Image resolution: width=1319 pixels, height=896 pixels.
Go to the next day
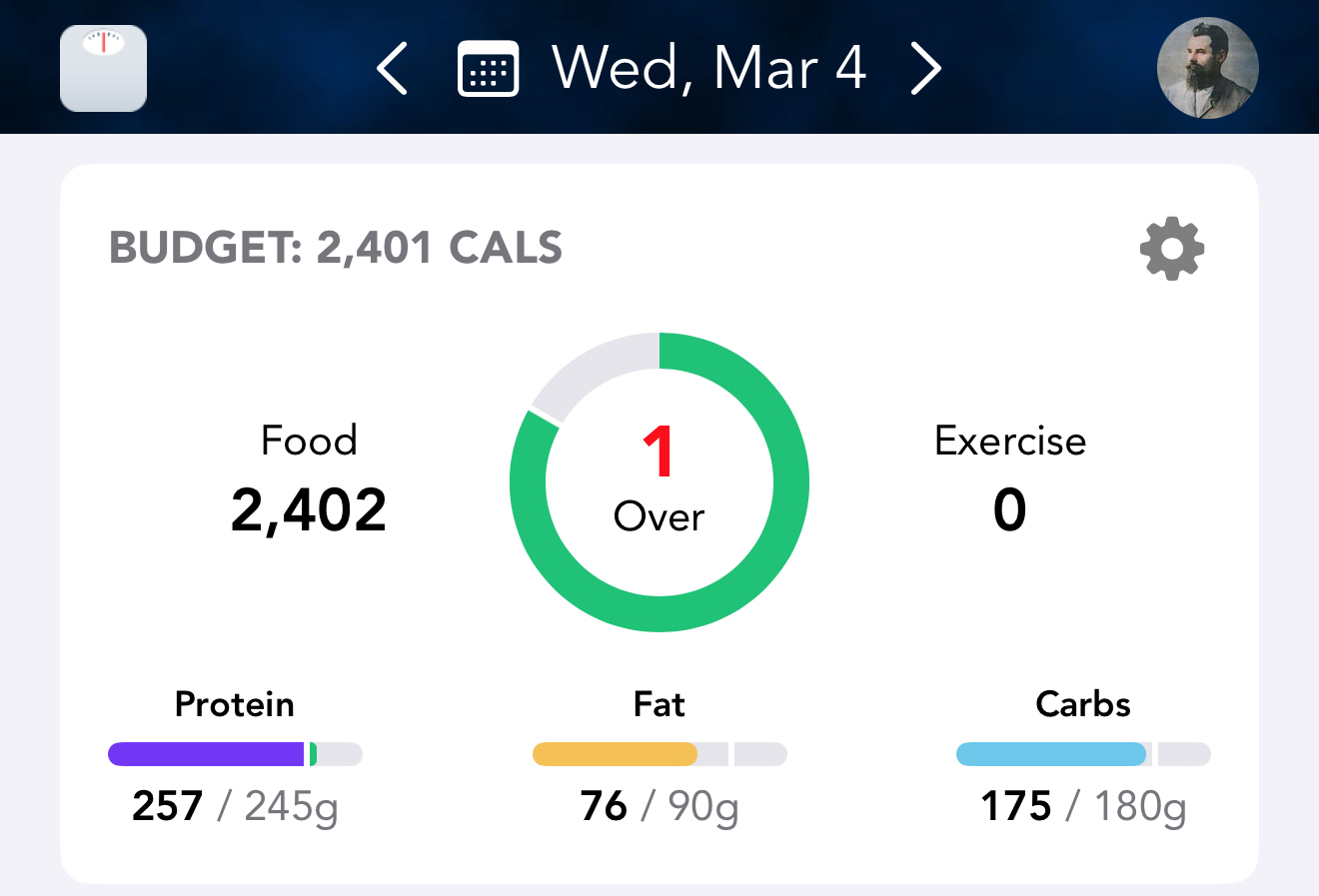925,68
